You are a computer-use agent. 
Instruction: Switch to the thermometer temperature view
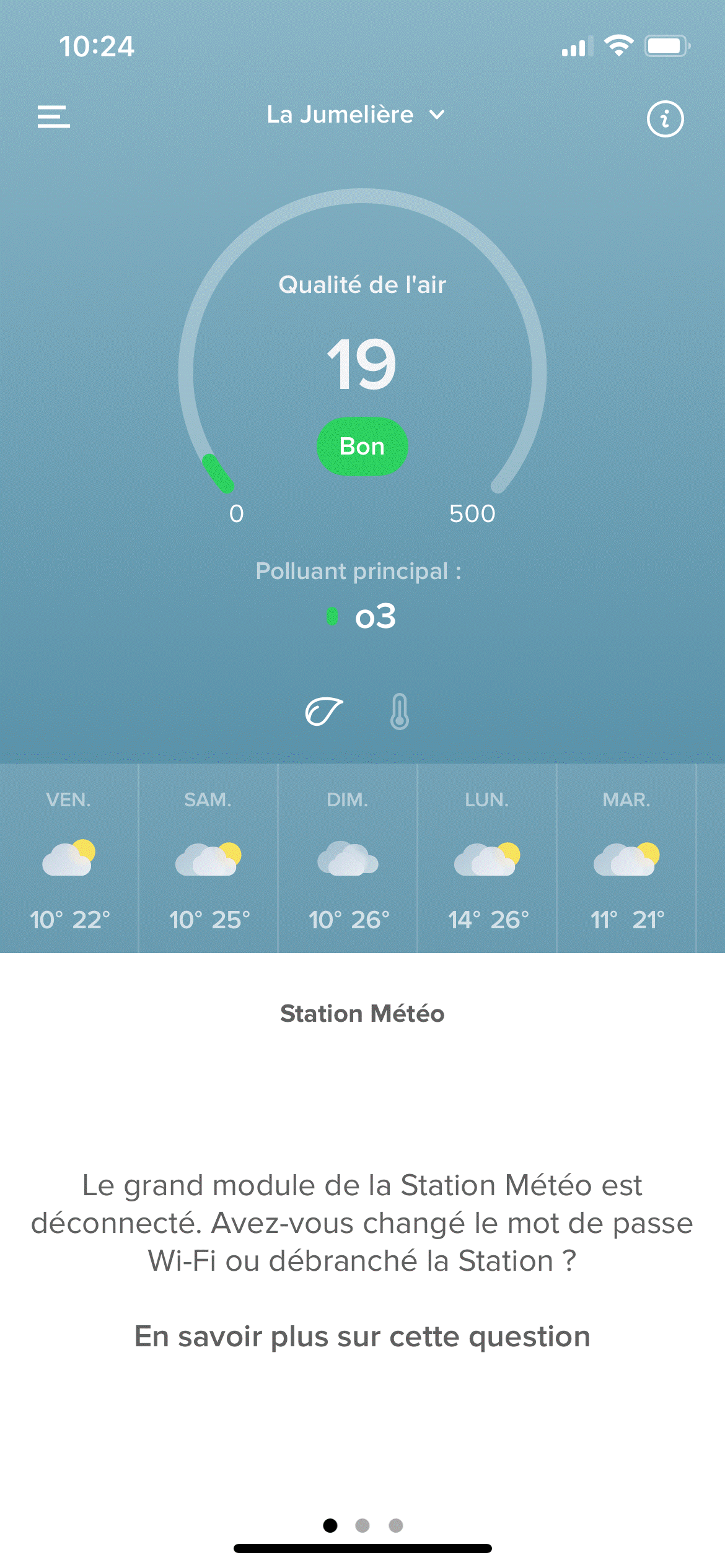[400, 712]
